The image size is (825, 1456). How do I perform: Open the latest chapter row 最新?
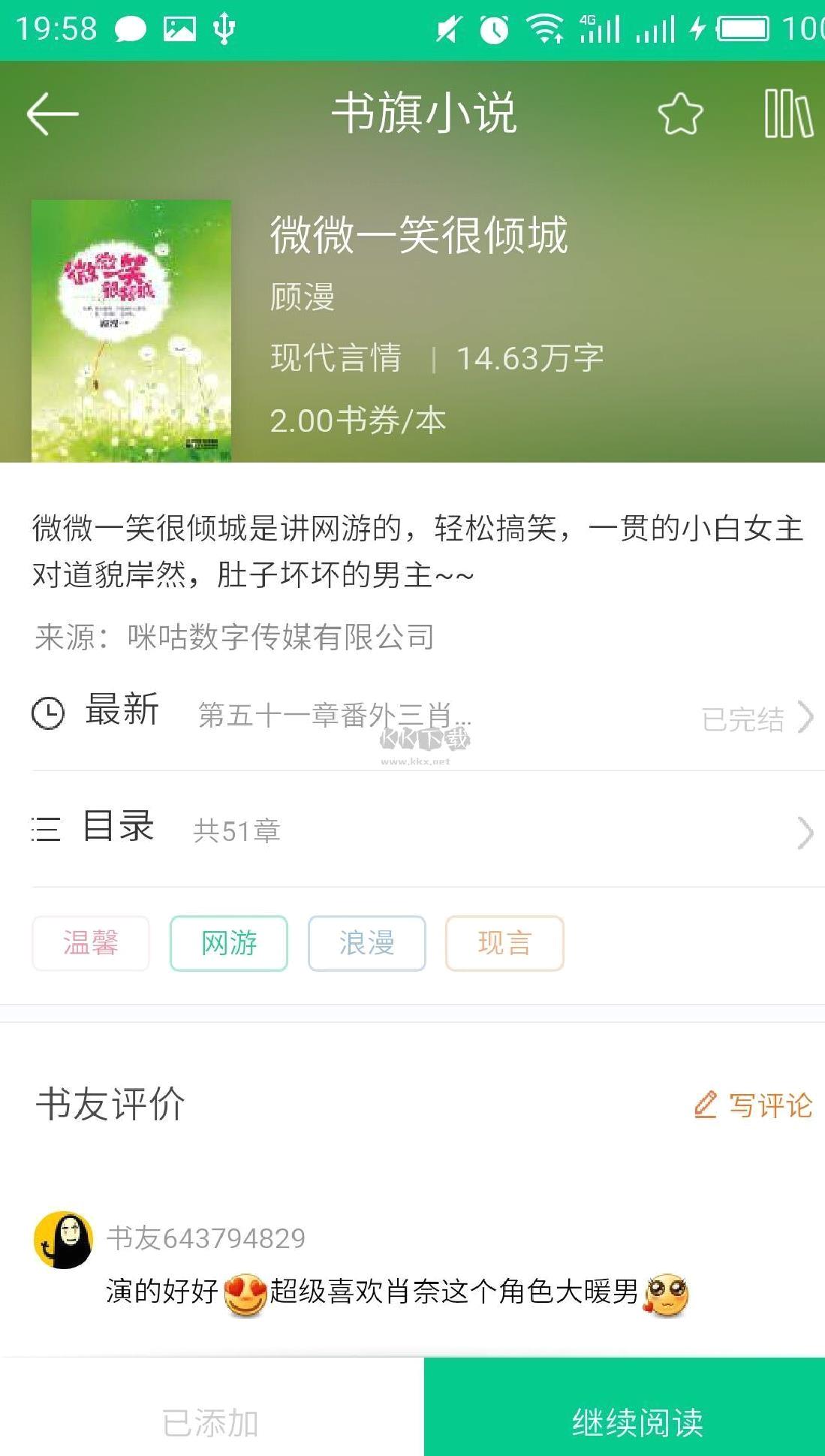(x=420, y=713)
